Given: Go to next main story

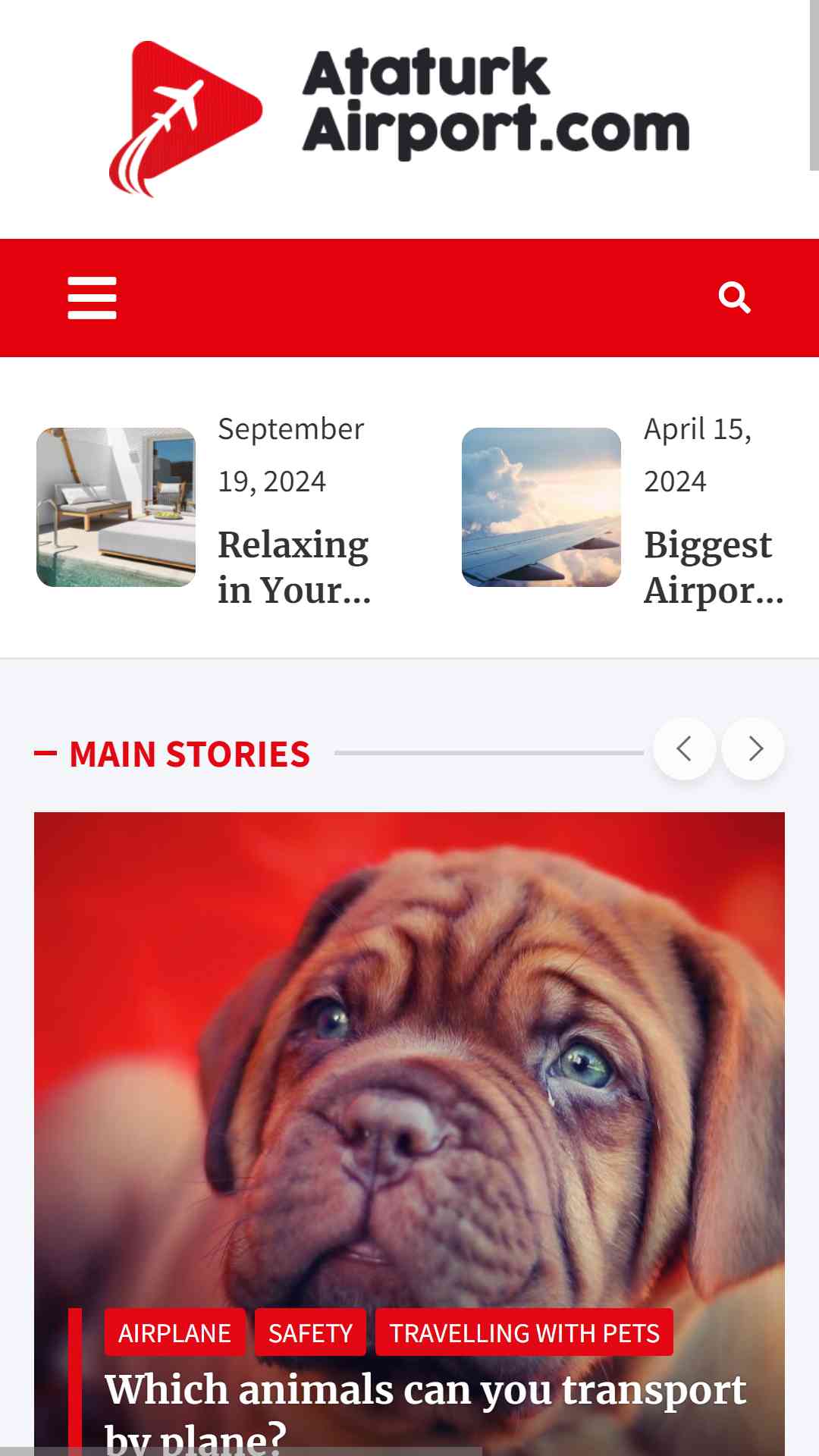Looking at the screenshot, I should tap(753, 749).
